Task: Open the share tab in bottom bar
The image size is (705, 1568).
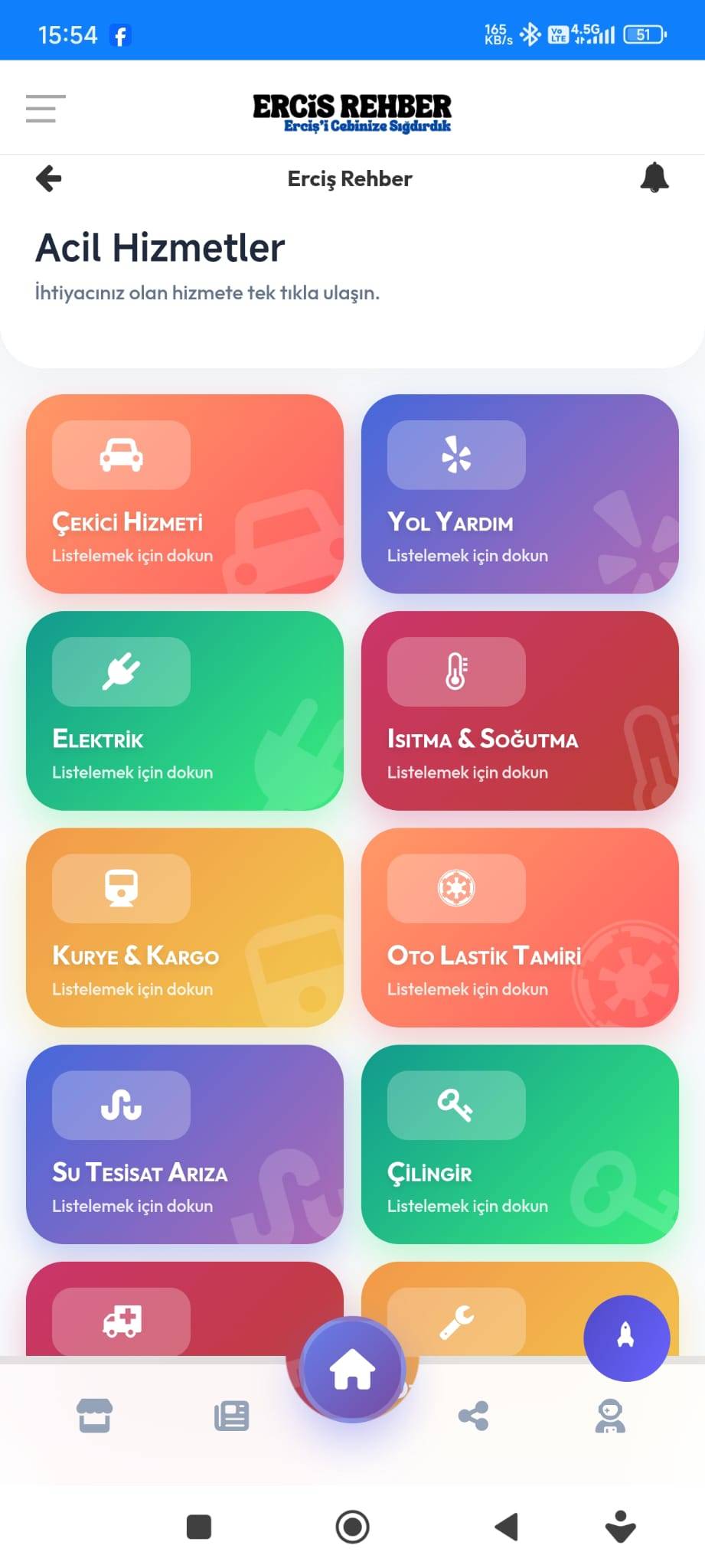Action: click(x=473, y=1416)
